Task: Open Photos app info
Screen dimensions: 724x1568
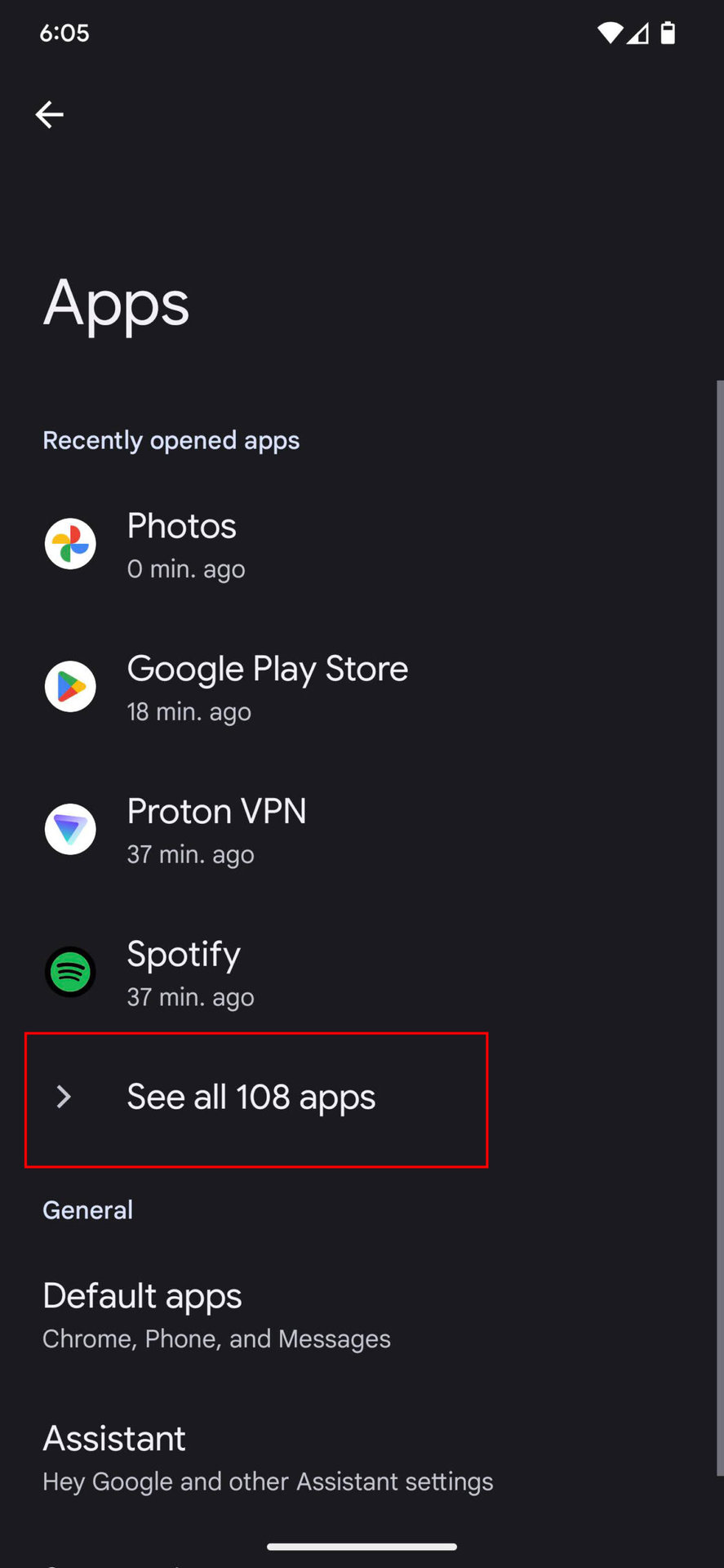Action: [181, 545]
